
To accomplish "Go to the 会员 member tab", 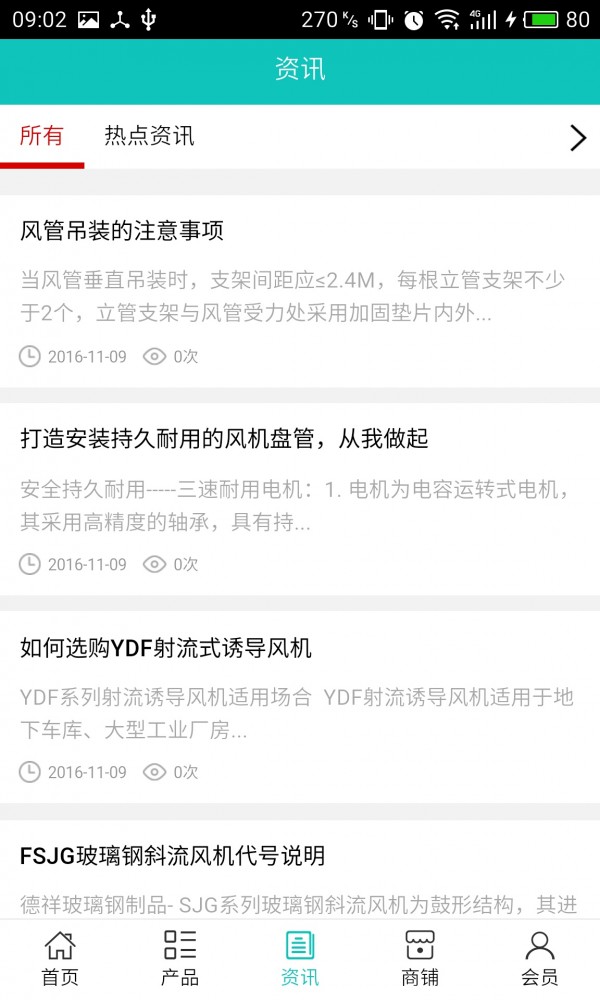I will (540, 958).
